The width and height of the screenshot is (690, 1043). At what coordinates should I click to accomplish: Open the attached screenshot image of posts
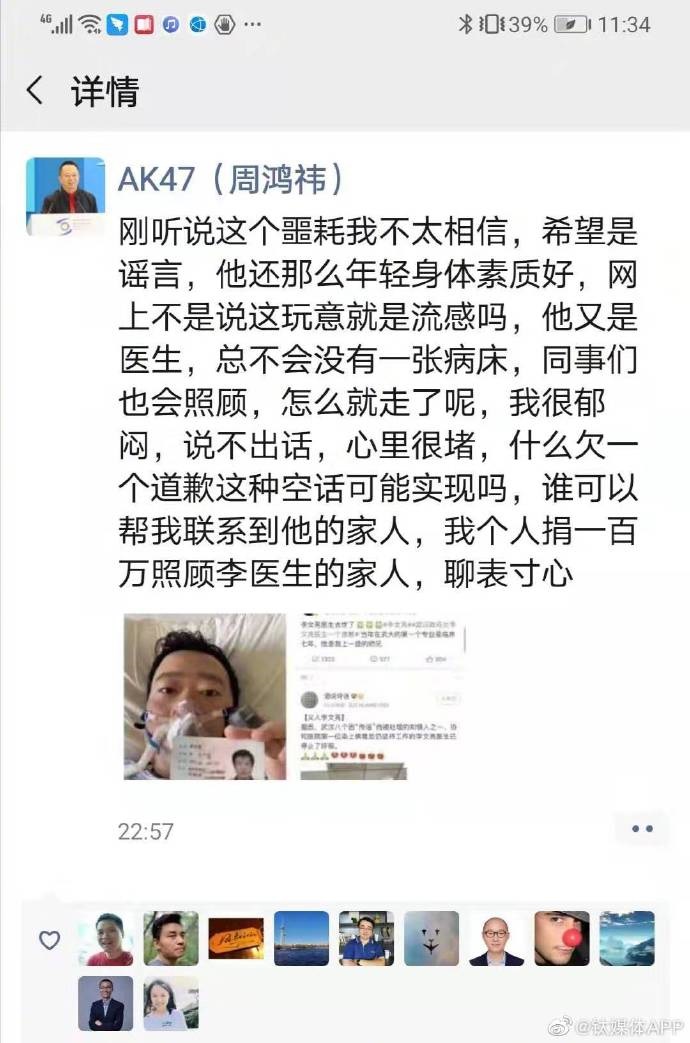378,696
